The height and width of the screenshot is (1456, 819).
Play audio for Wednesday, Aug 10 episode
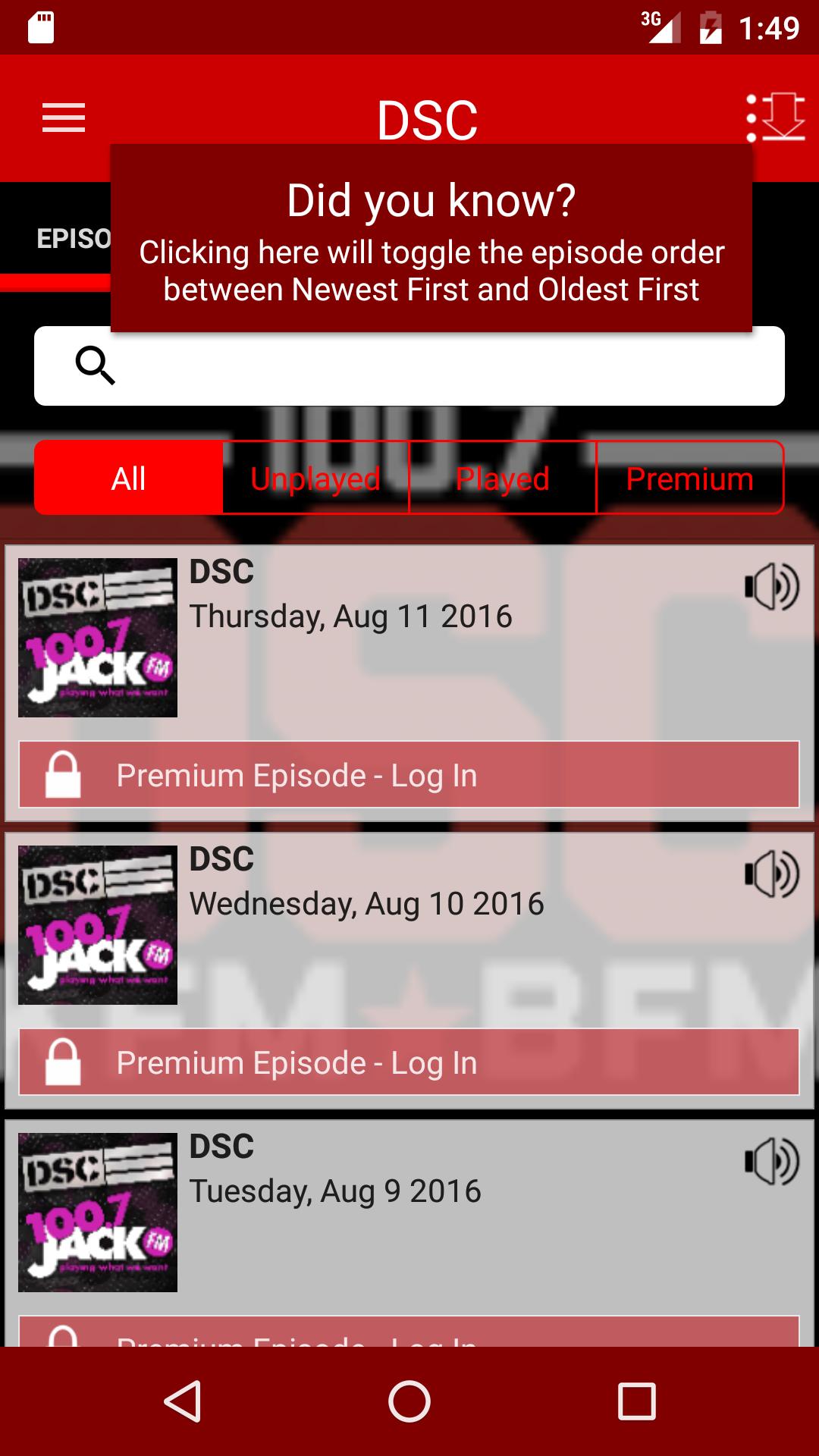pos(771,874)
